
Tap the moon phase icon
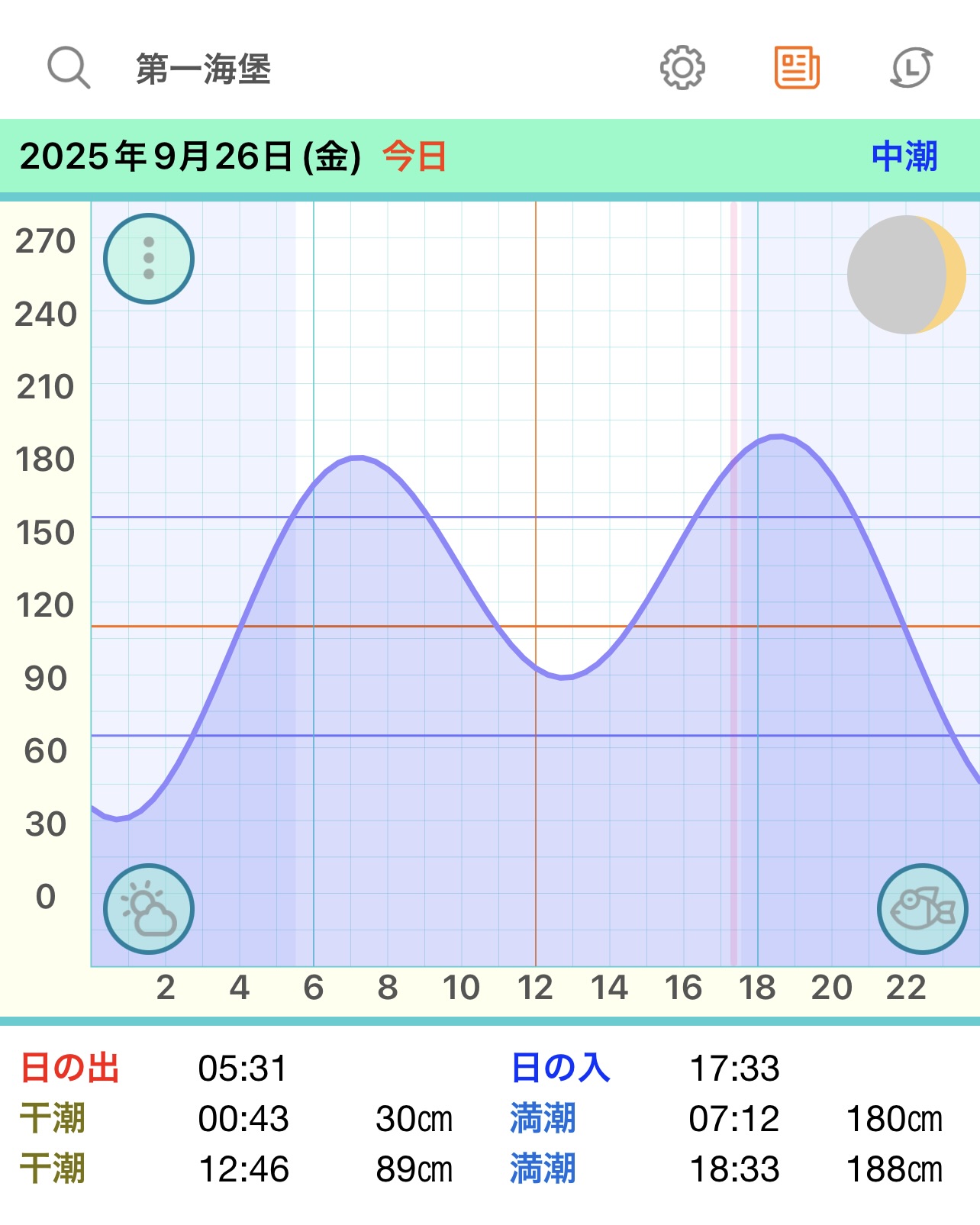point(906,275)
